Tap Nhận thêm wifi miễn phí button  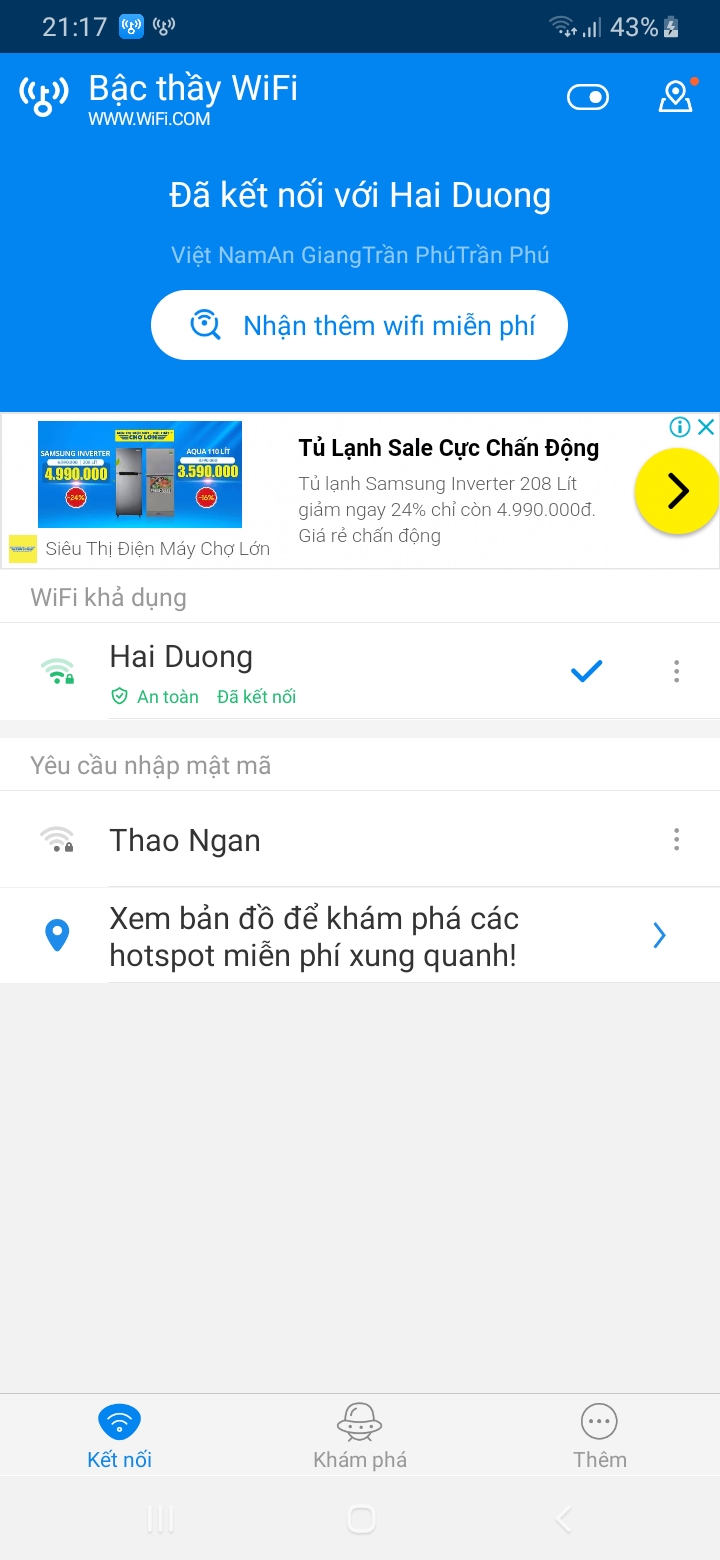tap(359, 325)
